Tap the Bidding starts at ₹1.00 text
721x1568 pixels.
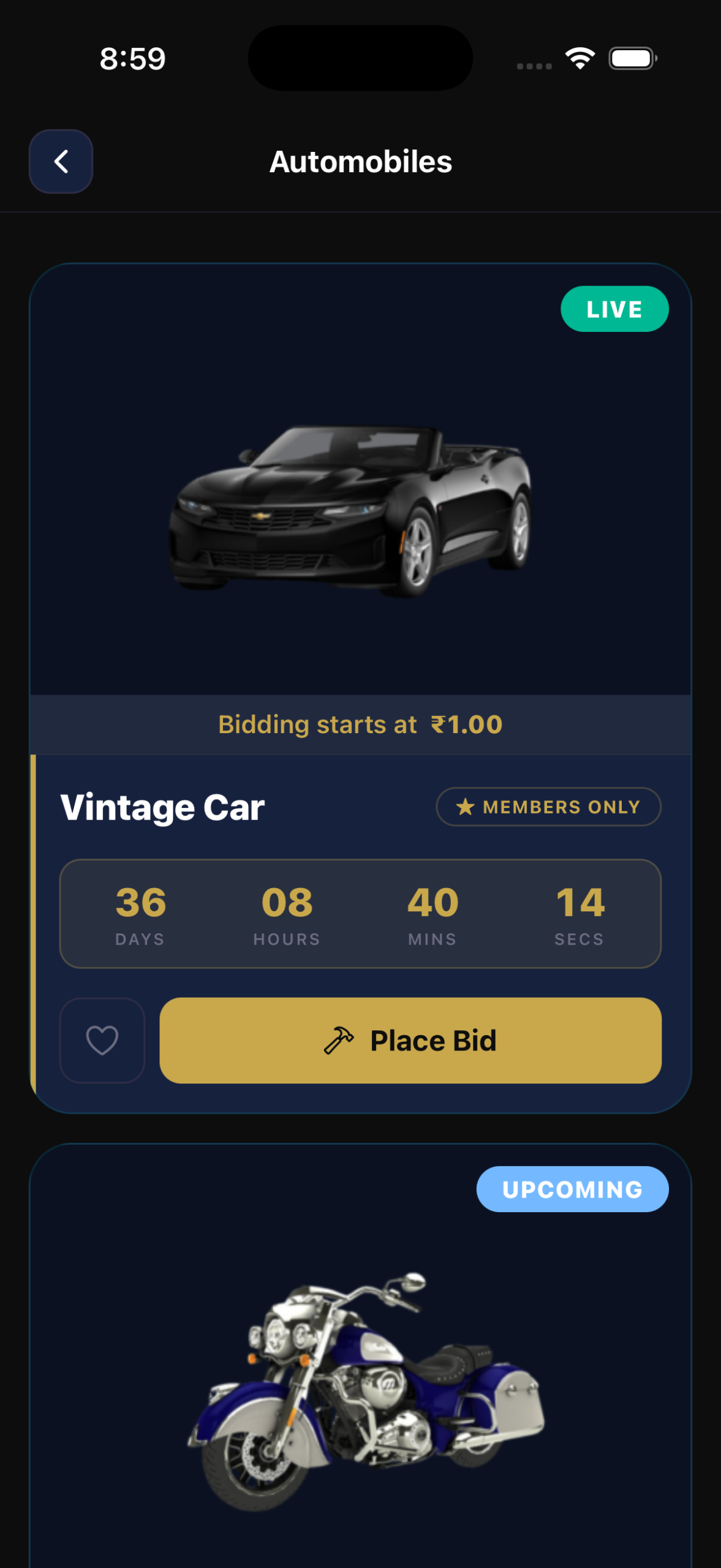point(360,723)
